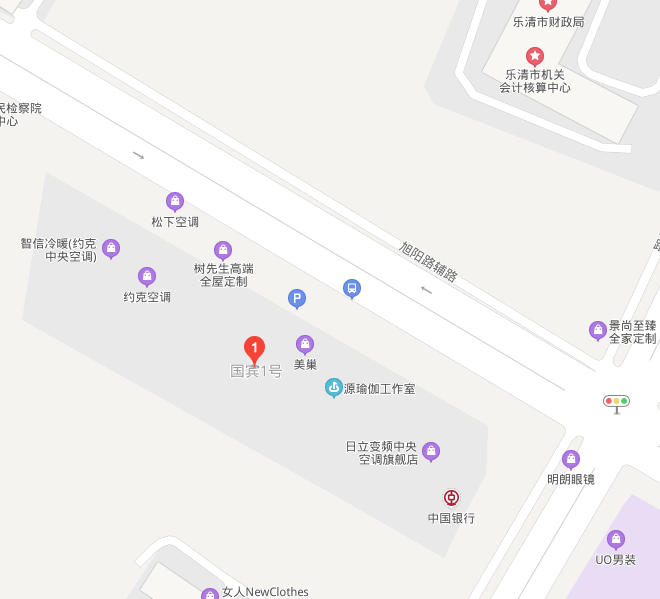Select the 源瑜伽工作室 marker
This screenshot has height=599, width=660.
[334, 388]
